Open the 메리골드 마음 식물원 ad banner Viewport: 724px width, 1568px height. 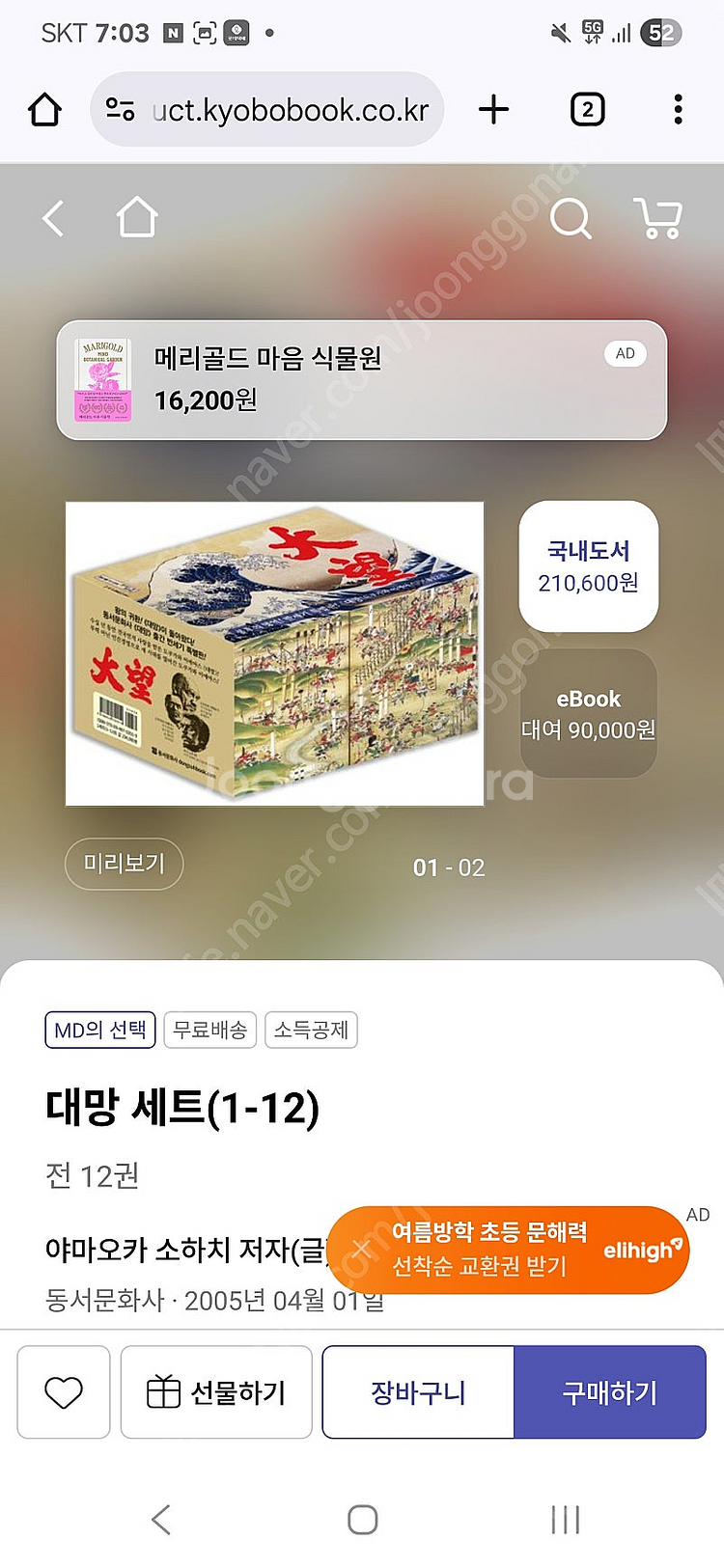click(361, 380)
